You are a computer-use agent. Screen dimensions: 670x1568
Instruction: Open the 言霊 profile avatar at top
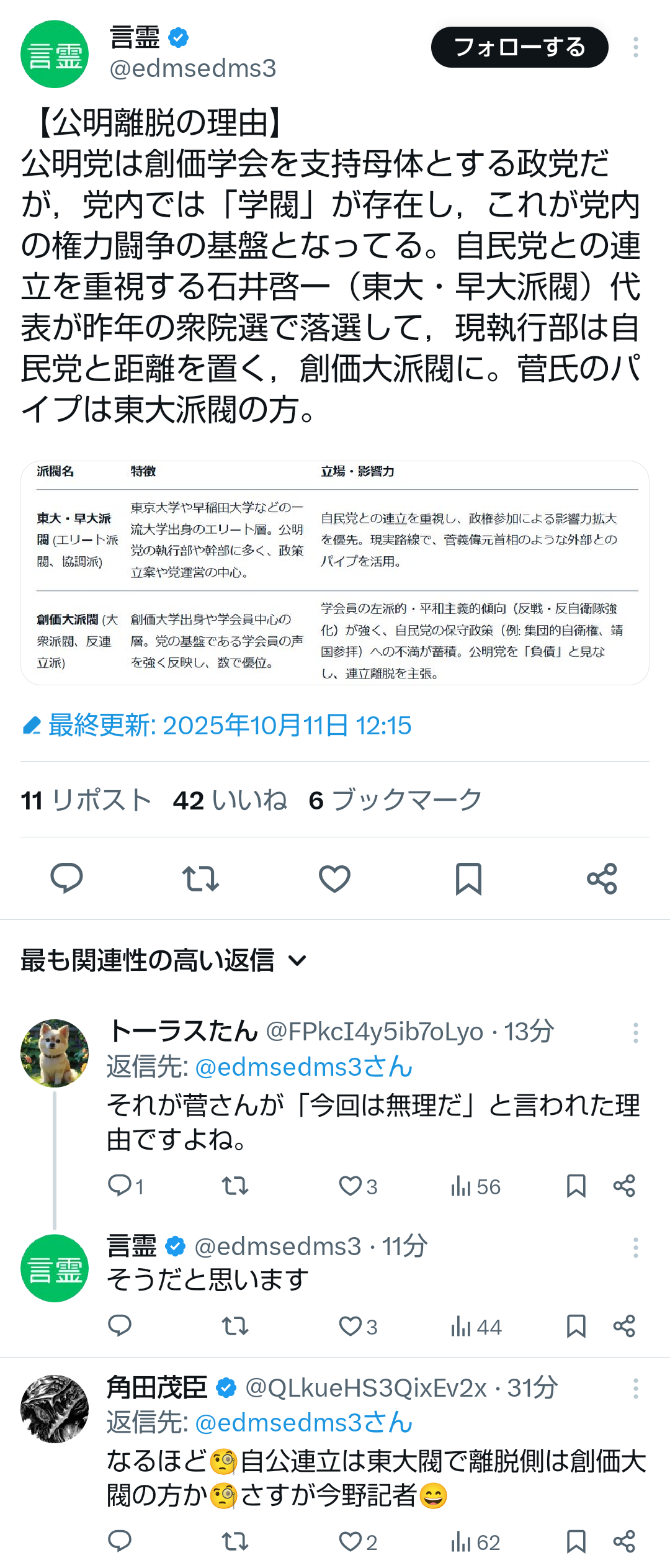(55, 55)
